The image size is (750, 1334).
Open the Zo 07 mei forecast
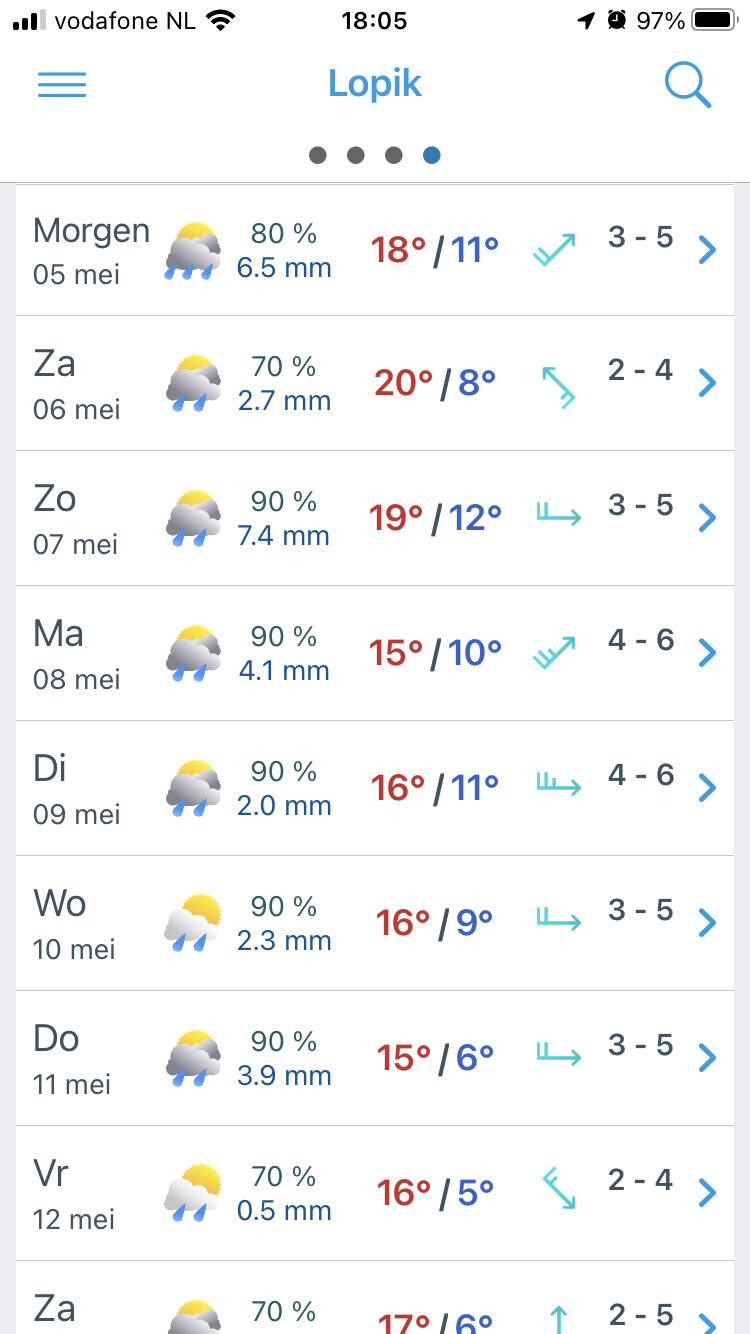point(375,518)
